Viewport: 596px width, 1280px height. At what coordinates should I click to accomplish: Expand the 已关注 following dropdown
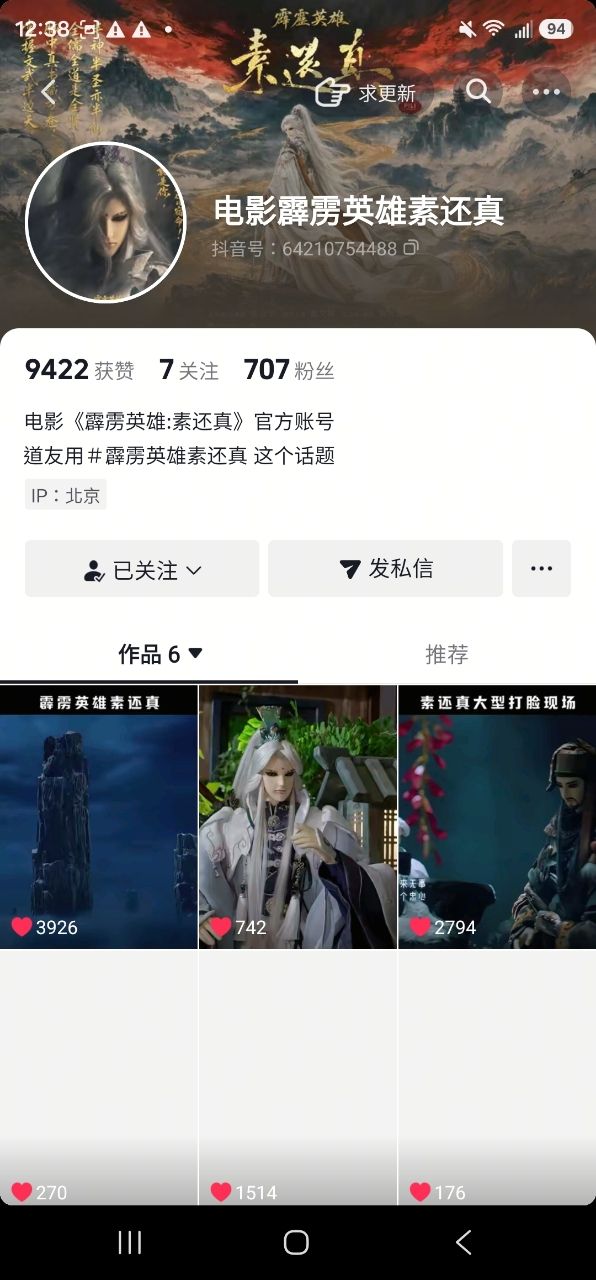point(142,569)
